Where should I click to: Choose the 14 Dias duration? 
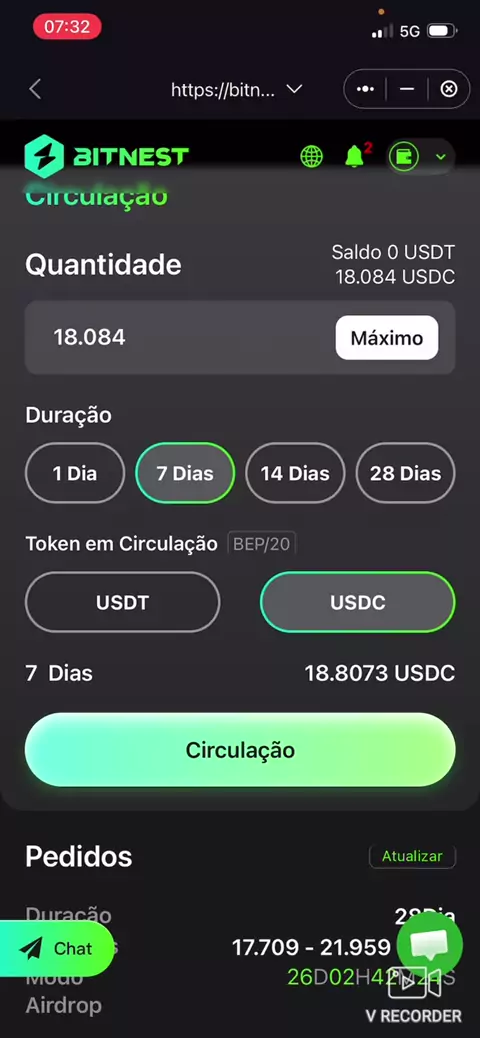(295, 473)
